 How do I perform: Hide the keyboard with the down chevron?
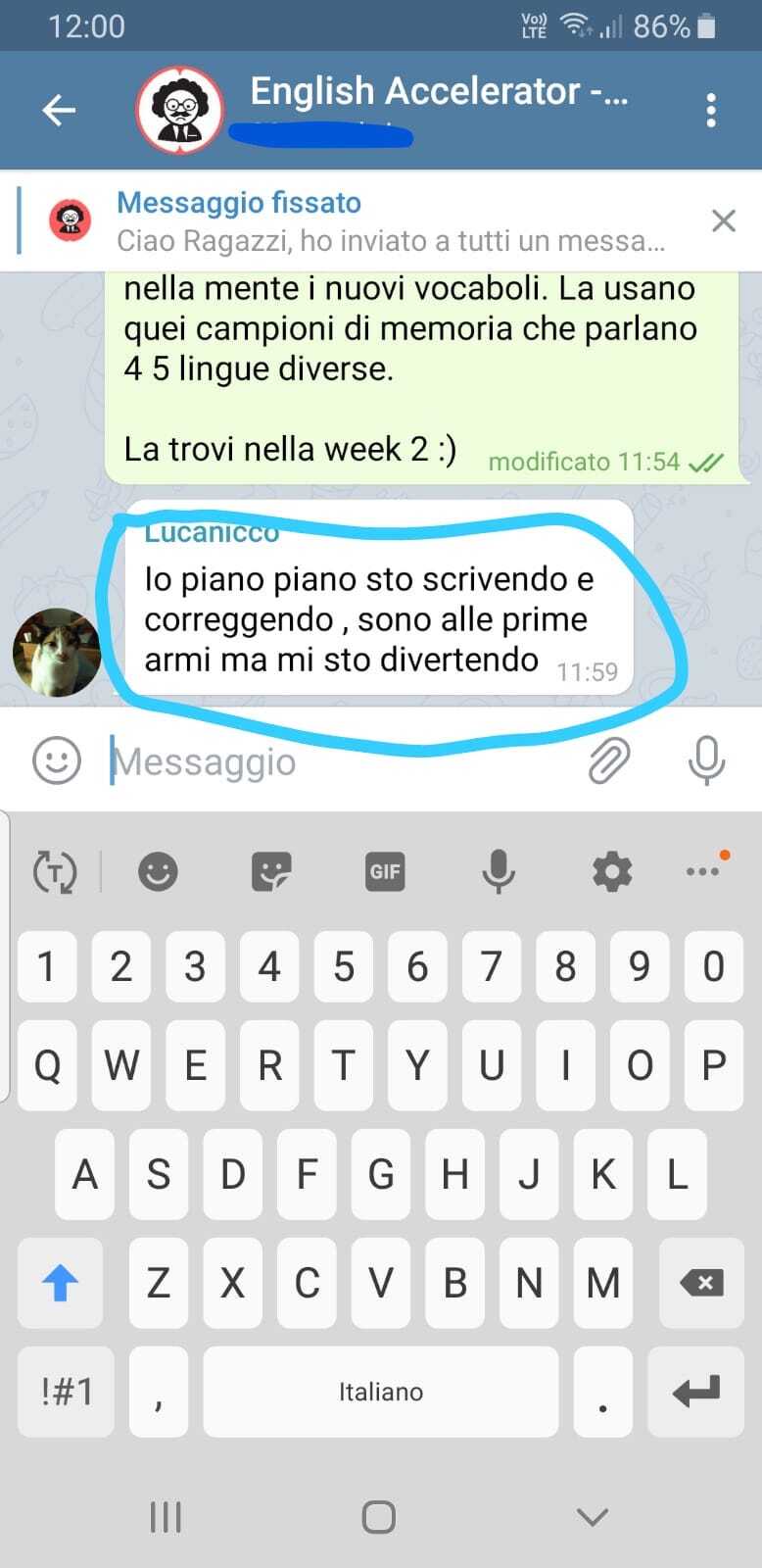click(x=593, y=1517)
